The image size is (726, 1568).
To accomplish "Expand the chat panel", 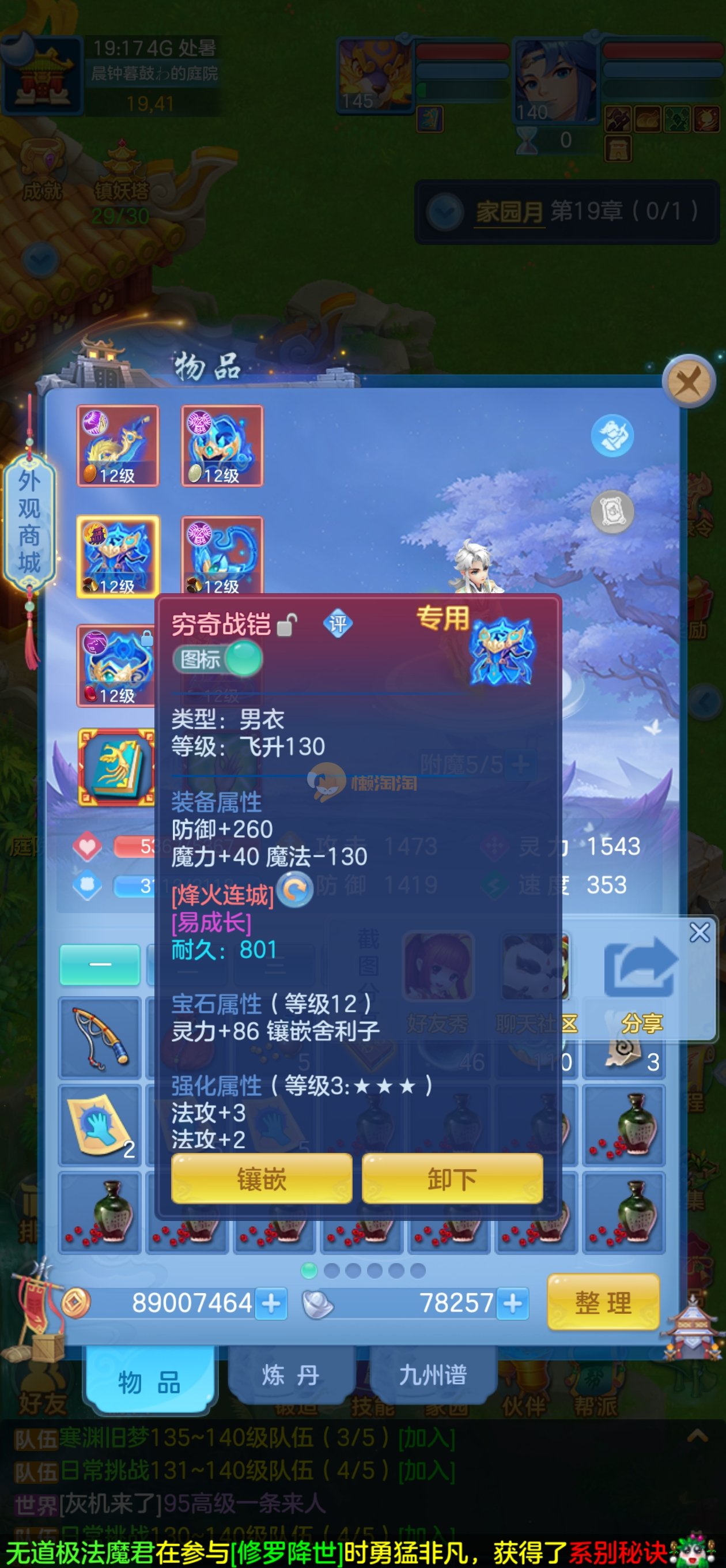I will pos(697,1436).
